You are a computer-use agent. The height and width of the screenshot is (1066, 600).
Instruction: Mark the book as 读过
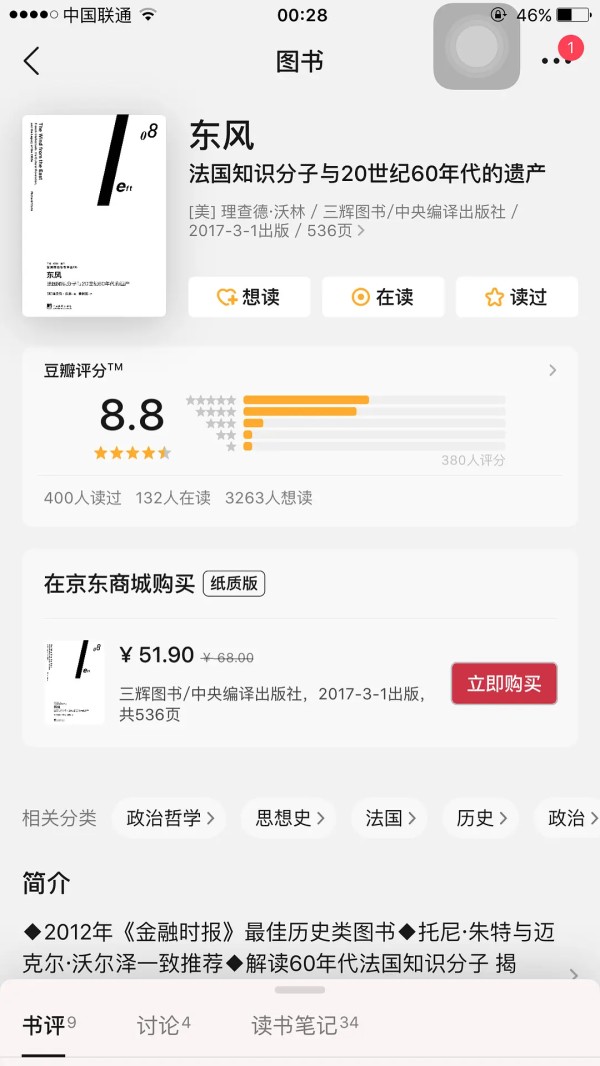tap(516, 297)
